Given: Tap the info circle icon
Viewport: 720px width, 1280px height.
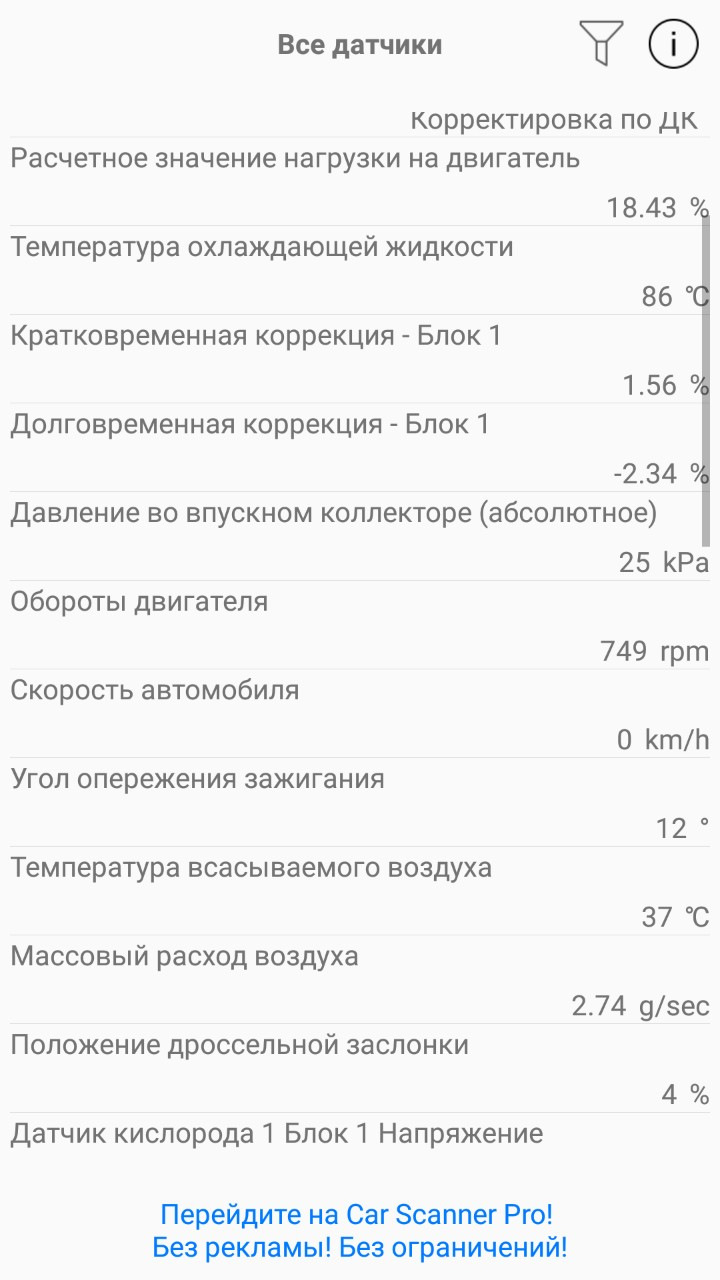Looking at the screenshot, I should (673, 44).
